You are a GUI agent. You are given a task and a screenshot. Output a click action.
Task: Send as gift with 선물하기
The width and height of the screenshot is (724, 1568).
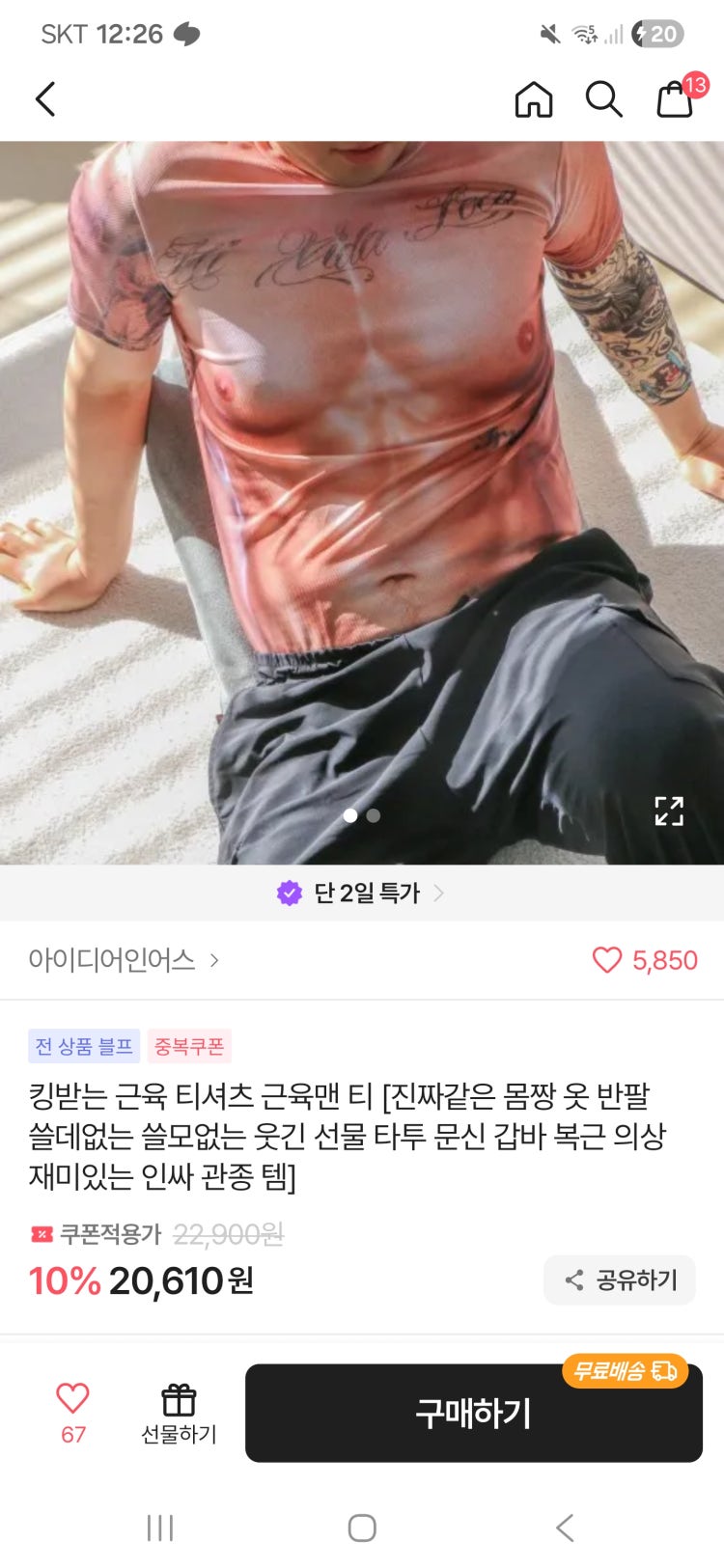coord(179,1414)
